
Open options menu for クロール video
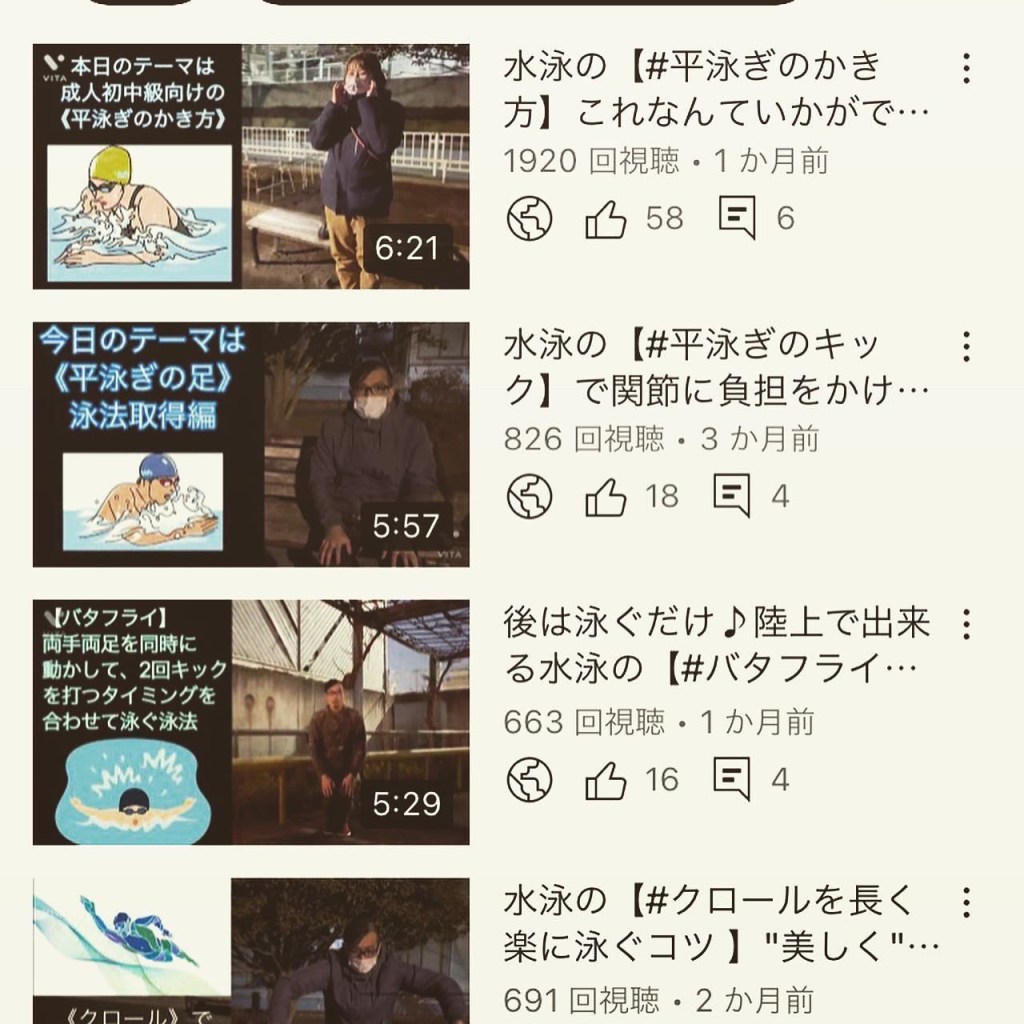[966, 902]
